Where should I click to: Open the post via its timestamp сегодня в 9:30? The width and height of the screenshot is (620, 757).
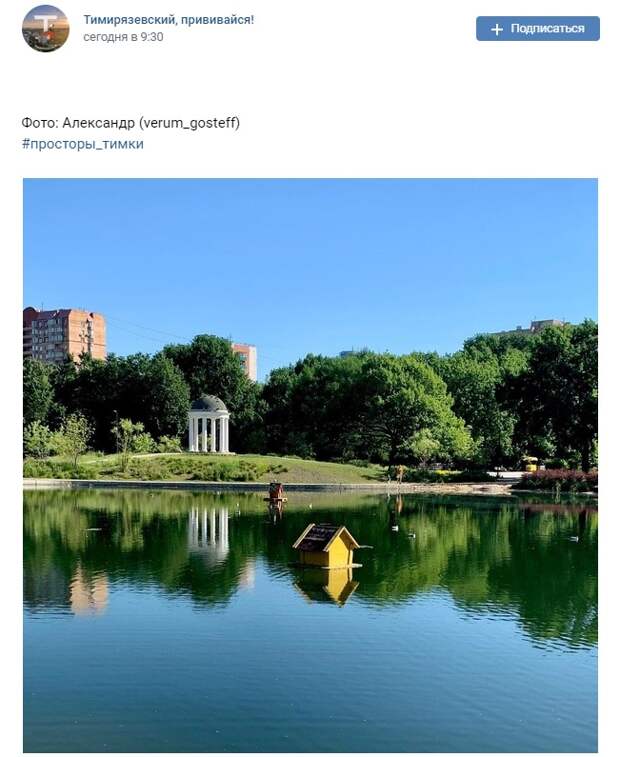point(123,37)
